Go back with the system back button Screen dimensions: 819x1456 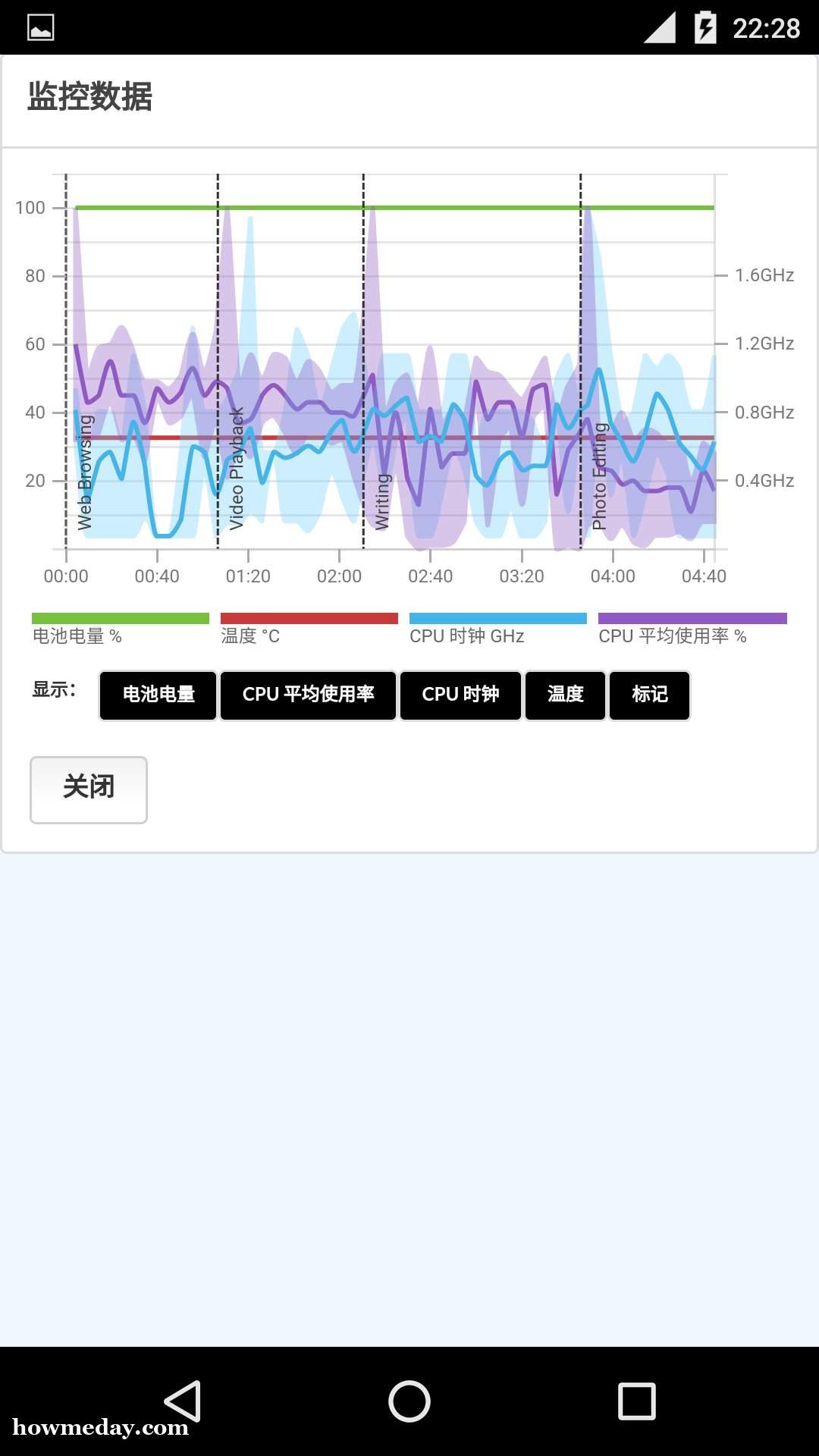pyautogui.click(x=183, y=1401)
